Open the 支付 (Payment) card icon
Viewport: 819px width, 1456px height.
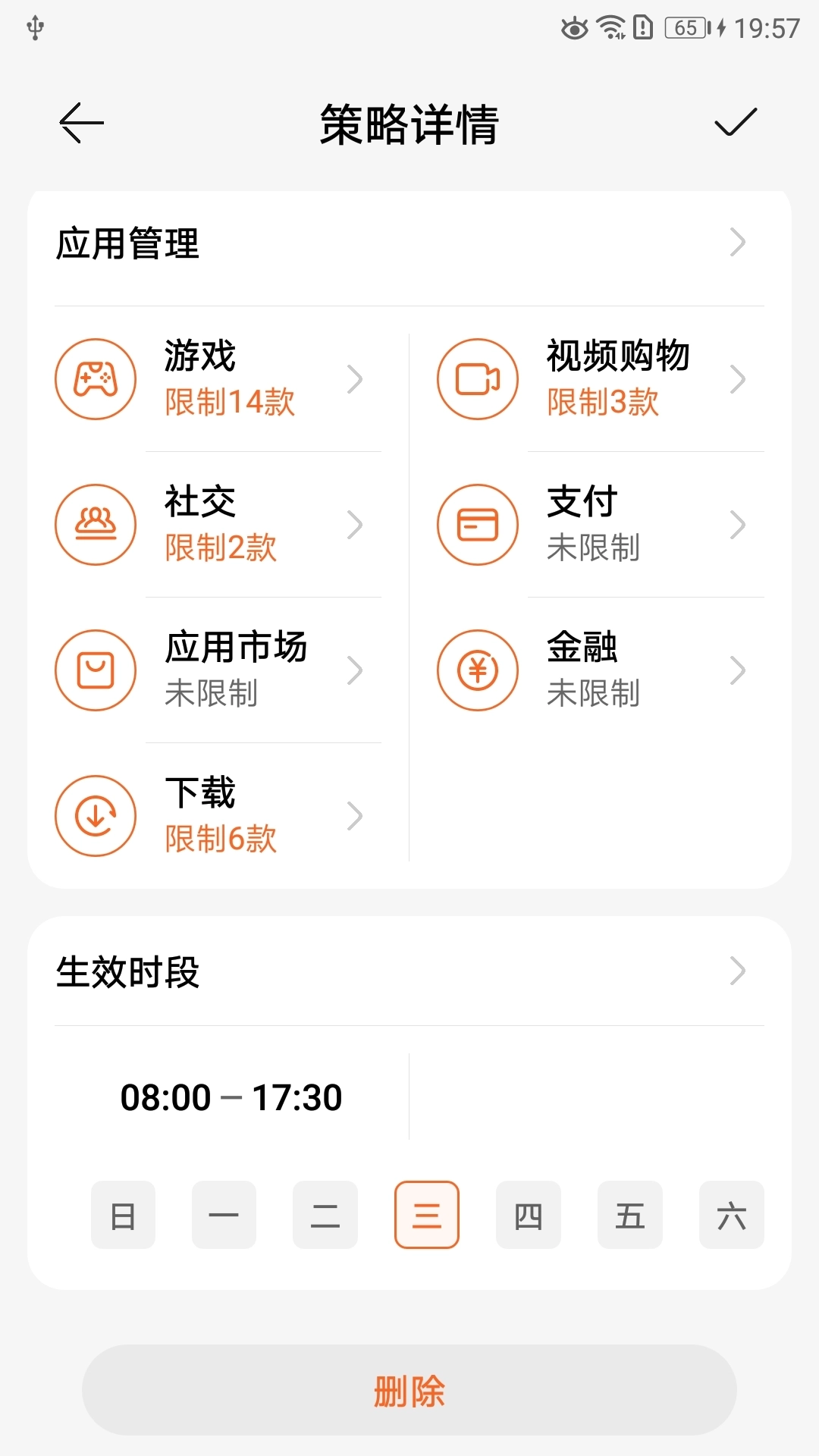click(477, 524)
